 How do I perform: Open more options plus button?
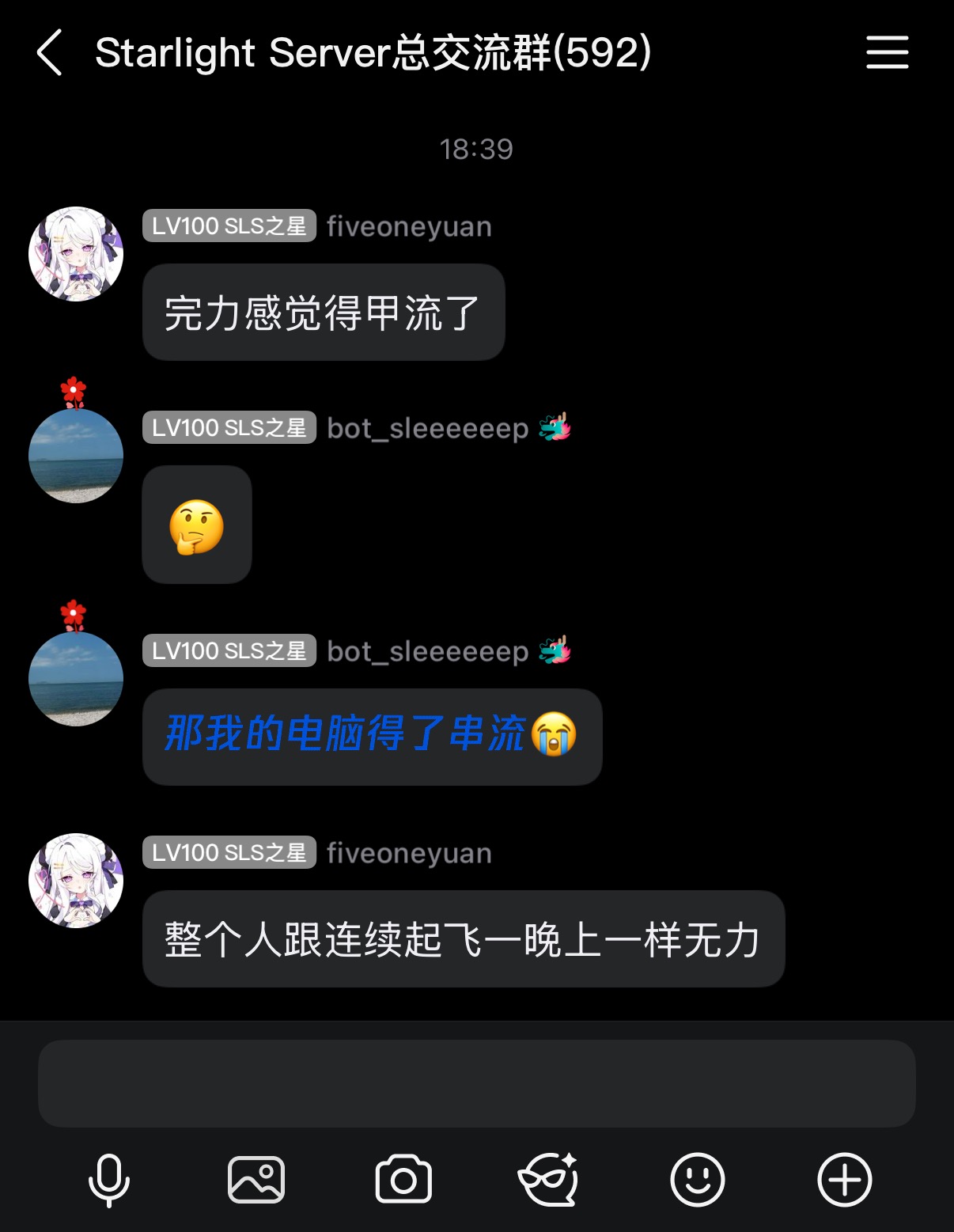tap(844, 1180)
